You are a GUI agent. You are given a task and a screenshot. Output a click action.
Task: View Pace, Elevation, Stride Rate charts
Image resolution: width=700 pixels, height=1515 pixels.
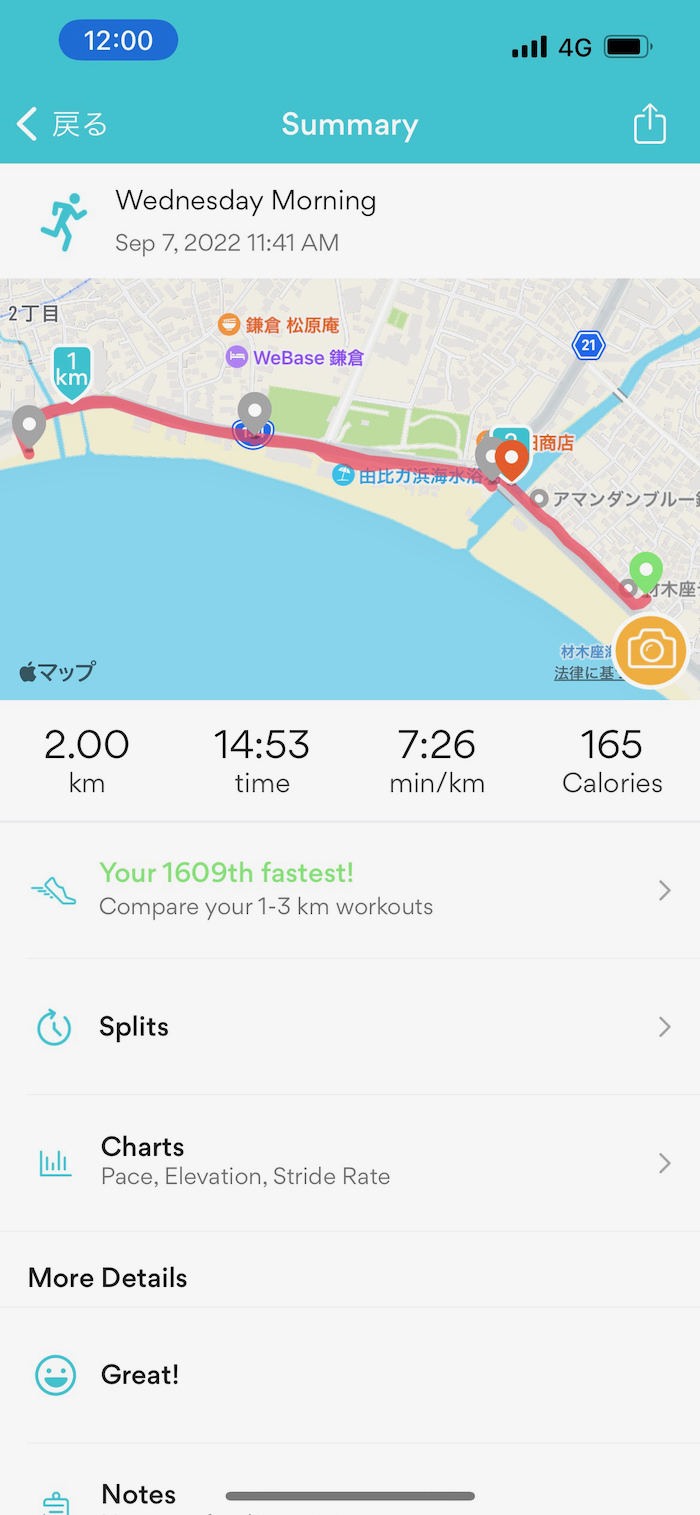350,1162
